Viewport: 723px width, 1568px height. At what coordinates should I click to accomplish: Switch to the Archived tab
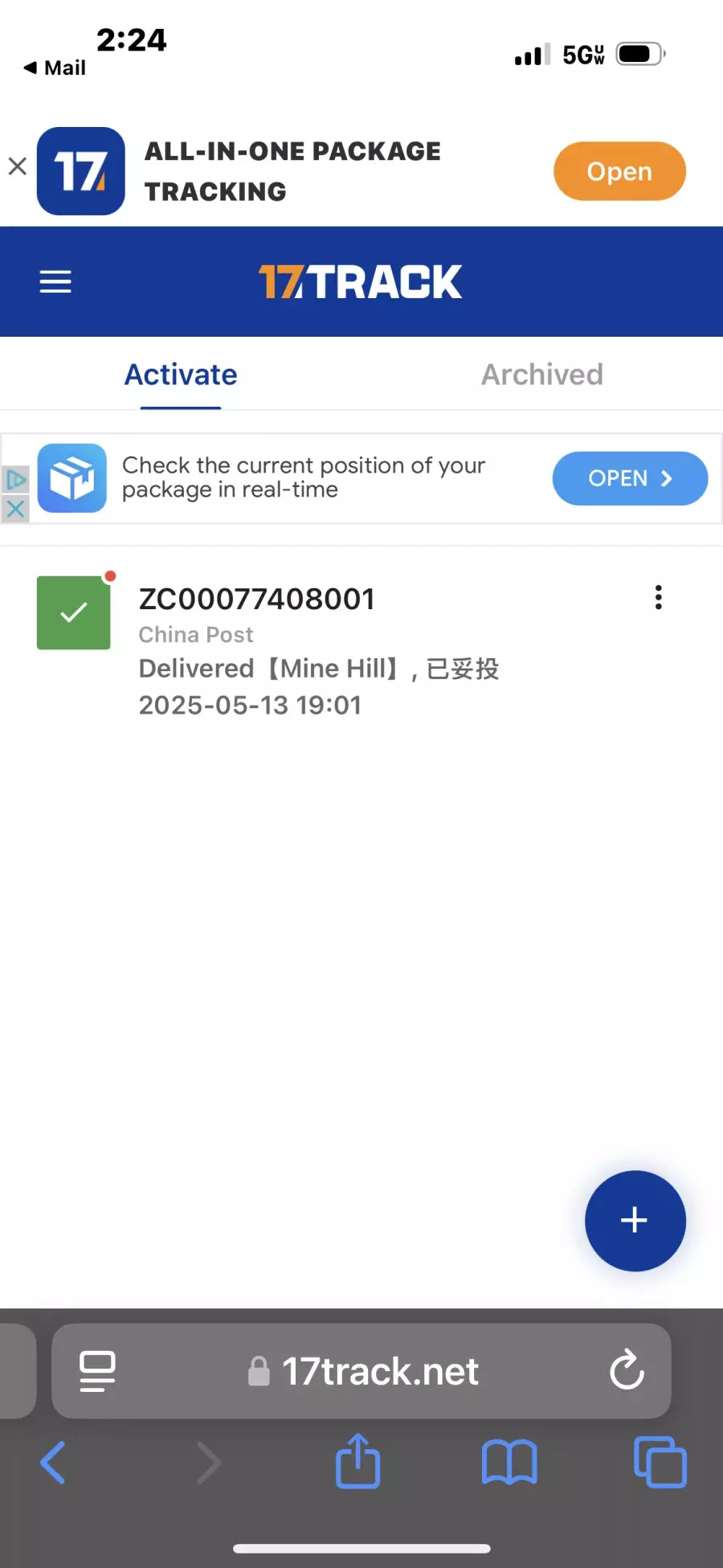pos(542,375)
